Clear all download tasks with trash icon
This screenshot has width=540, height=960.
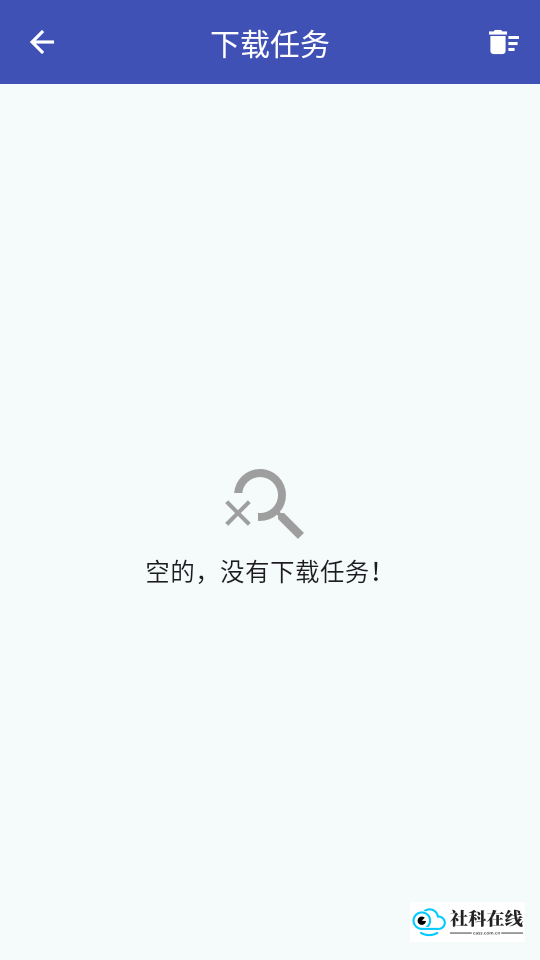(504, 42)
